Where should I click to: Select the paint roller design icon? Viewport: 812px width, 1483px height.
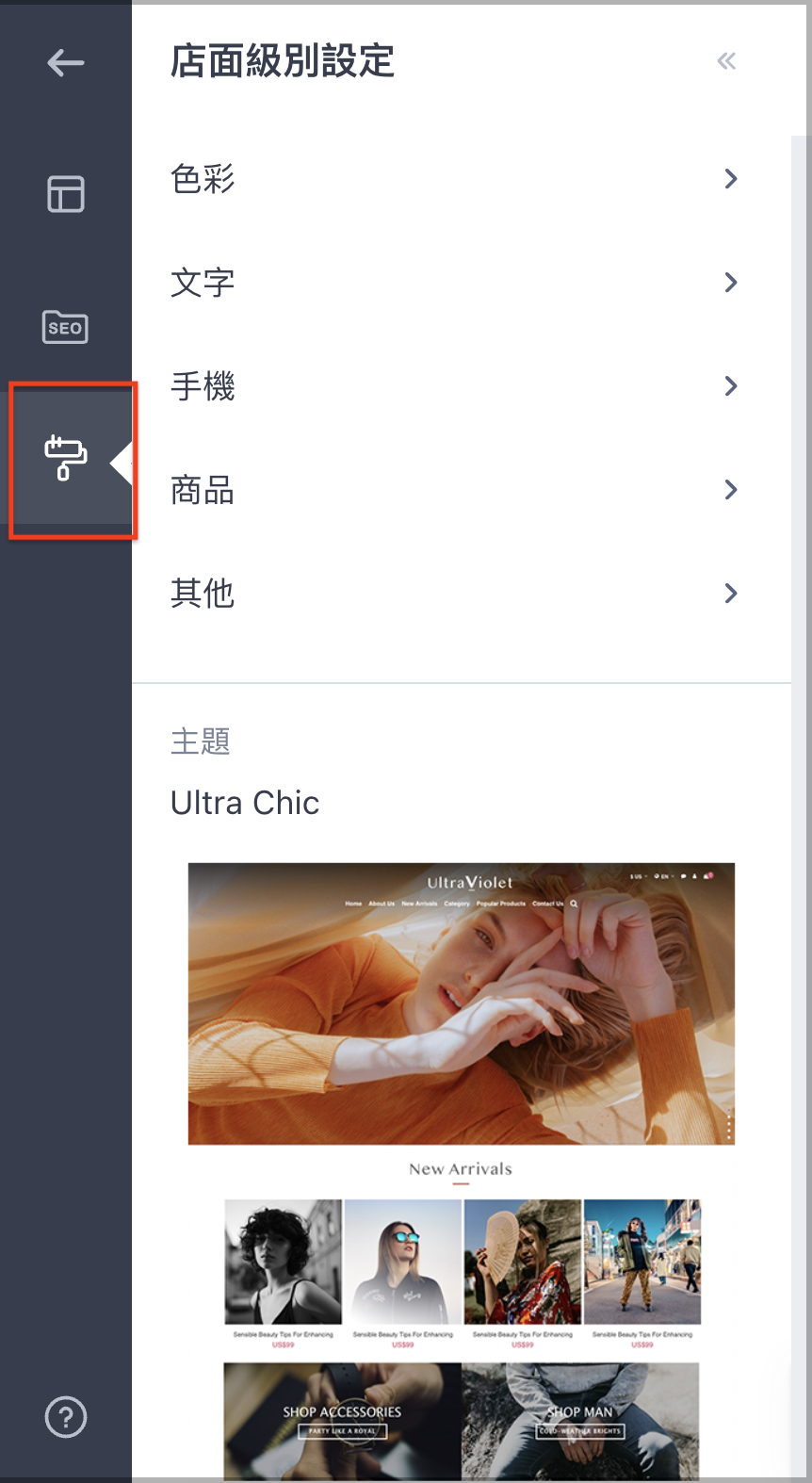[66, 458]
